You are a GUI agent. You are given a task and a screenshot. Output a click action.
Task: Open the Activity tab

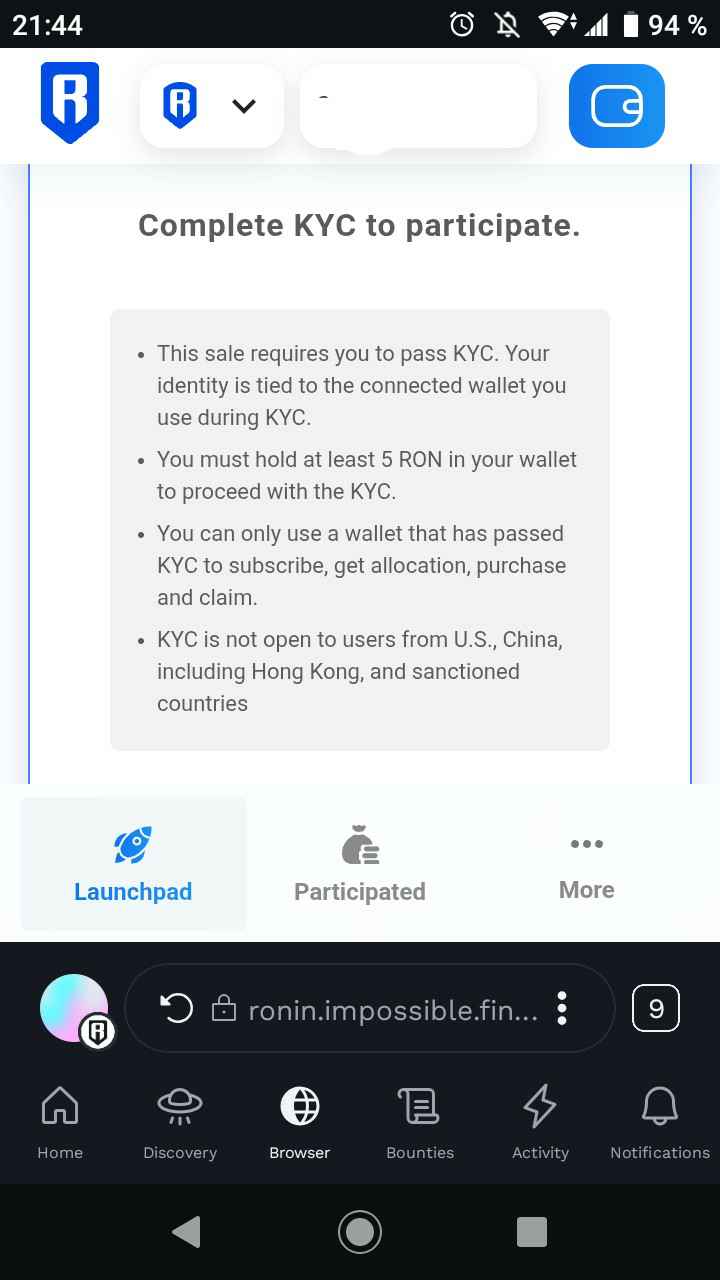(x=540, y=1123)
